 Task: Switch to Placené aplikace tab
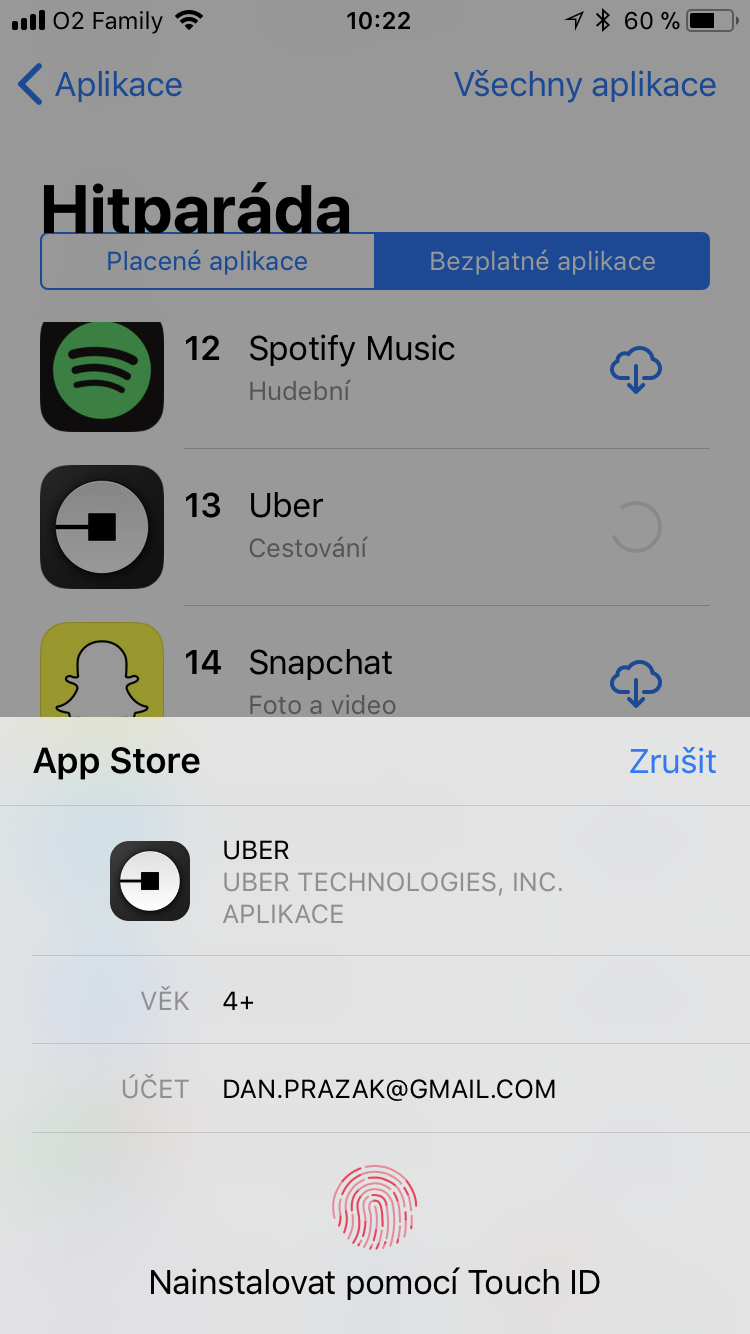(x=207, y=261)
